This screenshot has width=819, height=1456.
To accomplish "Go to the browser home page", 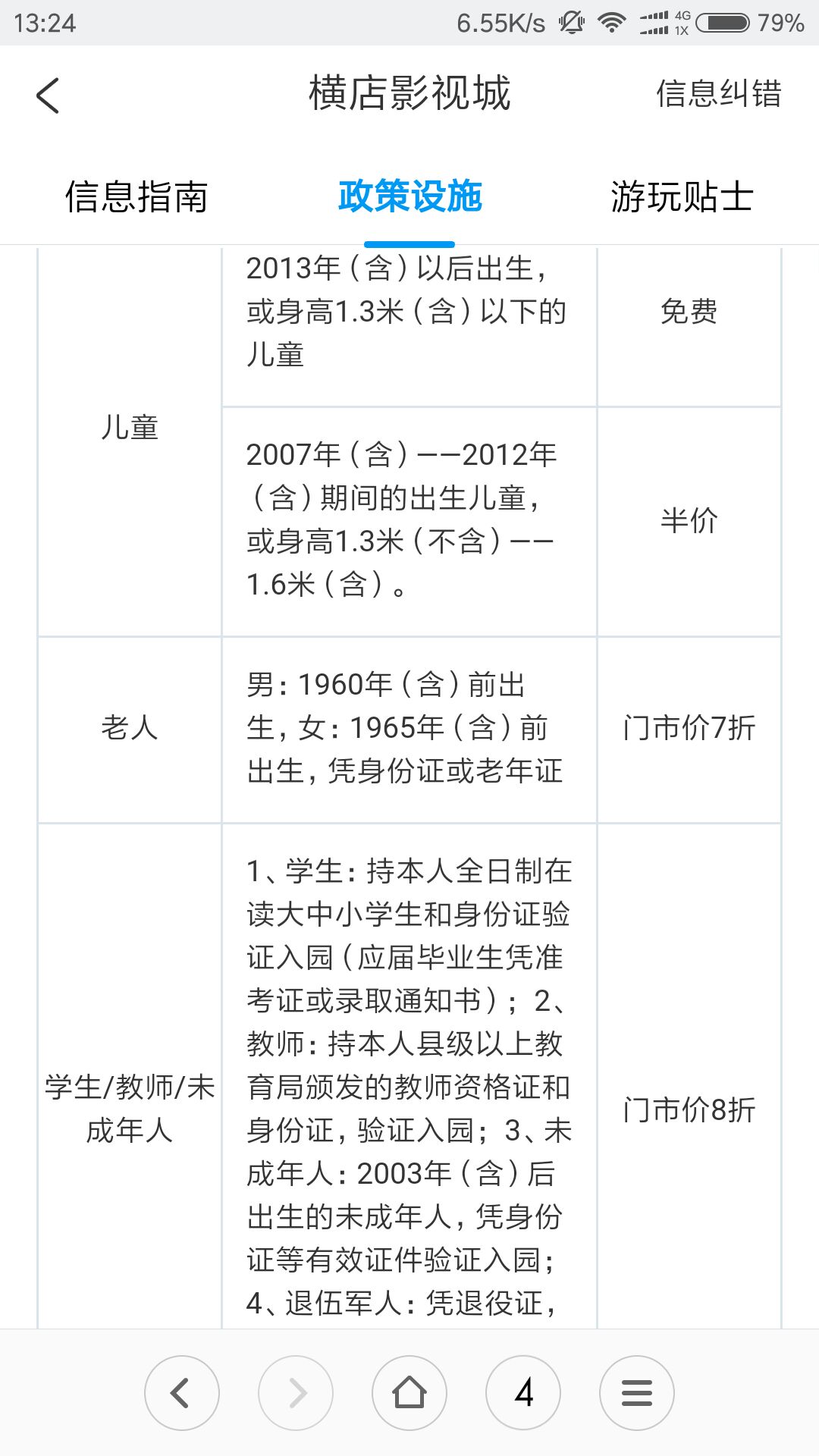I will [x=409, y=1393].
